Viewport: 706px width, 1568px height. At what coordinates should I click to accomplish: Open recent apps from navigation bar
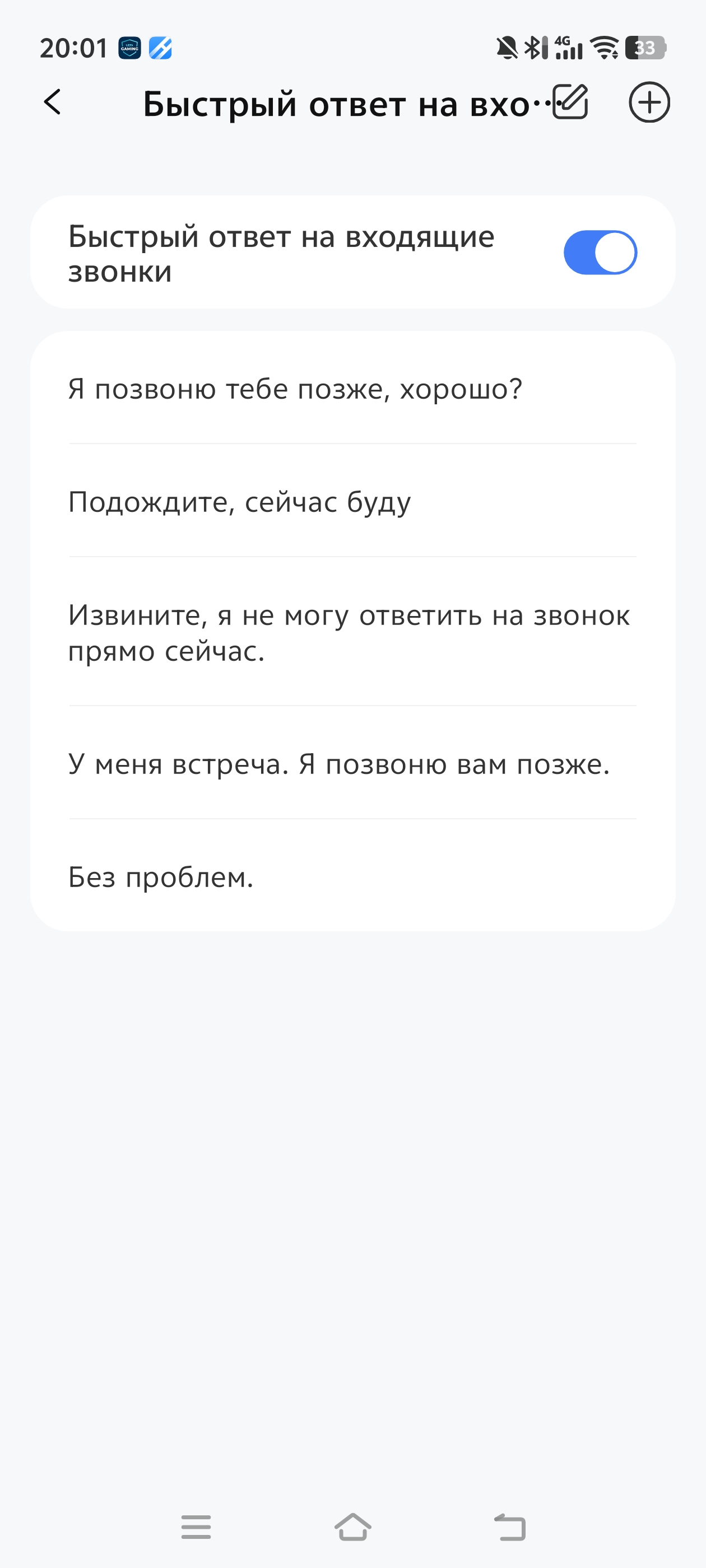coord(196,1526)
